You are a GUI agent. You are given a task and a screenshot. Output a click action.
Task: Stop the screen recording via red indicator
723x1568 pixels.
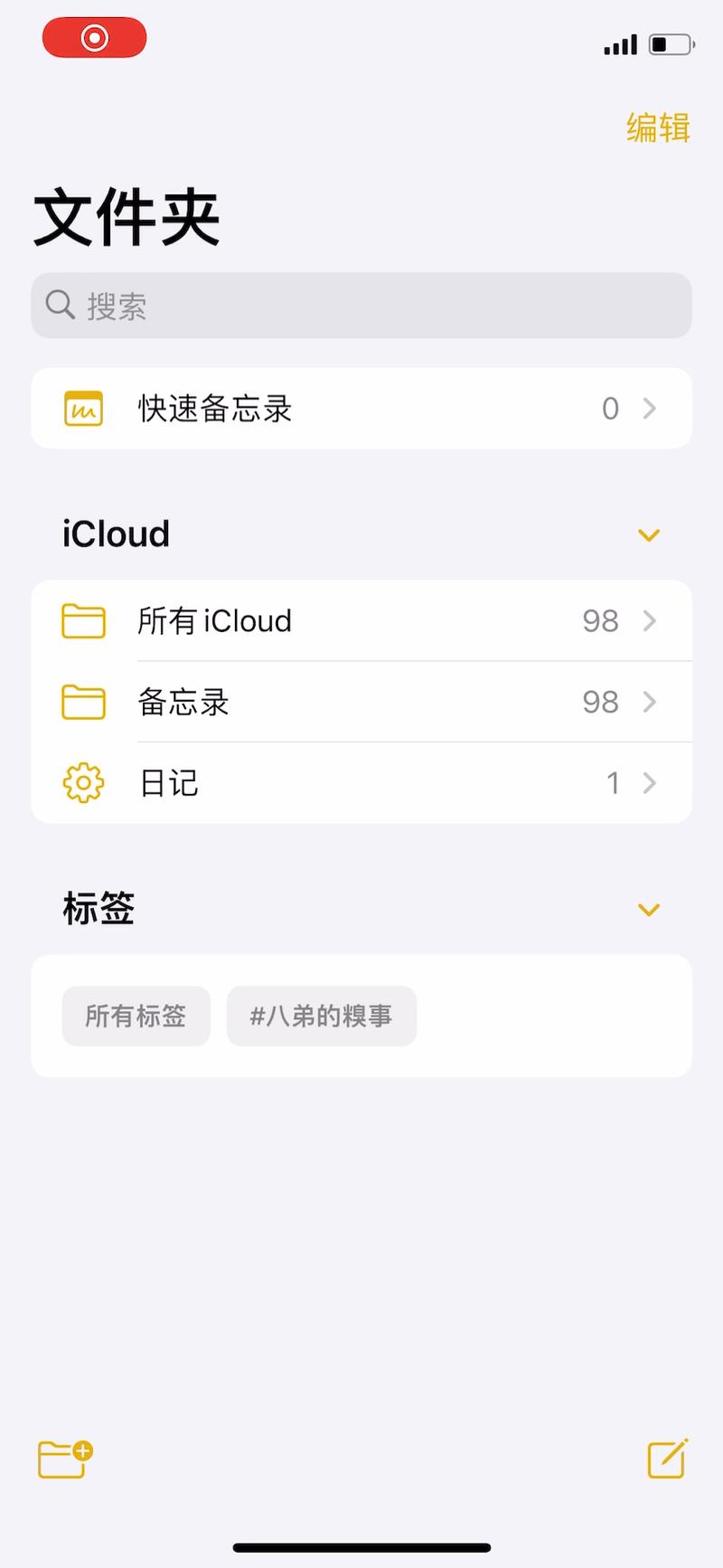pos(95,38)
